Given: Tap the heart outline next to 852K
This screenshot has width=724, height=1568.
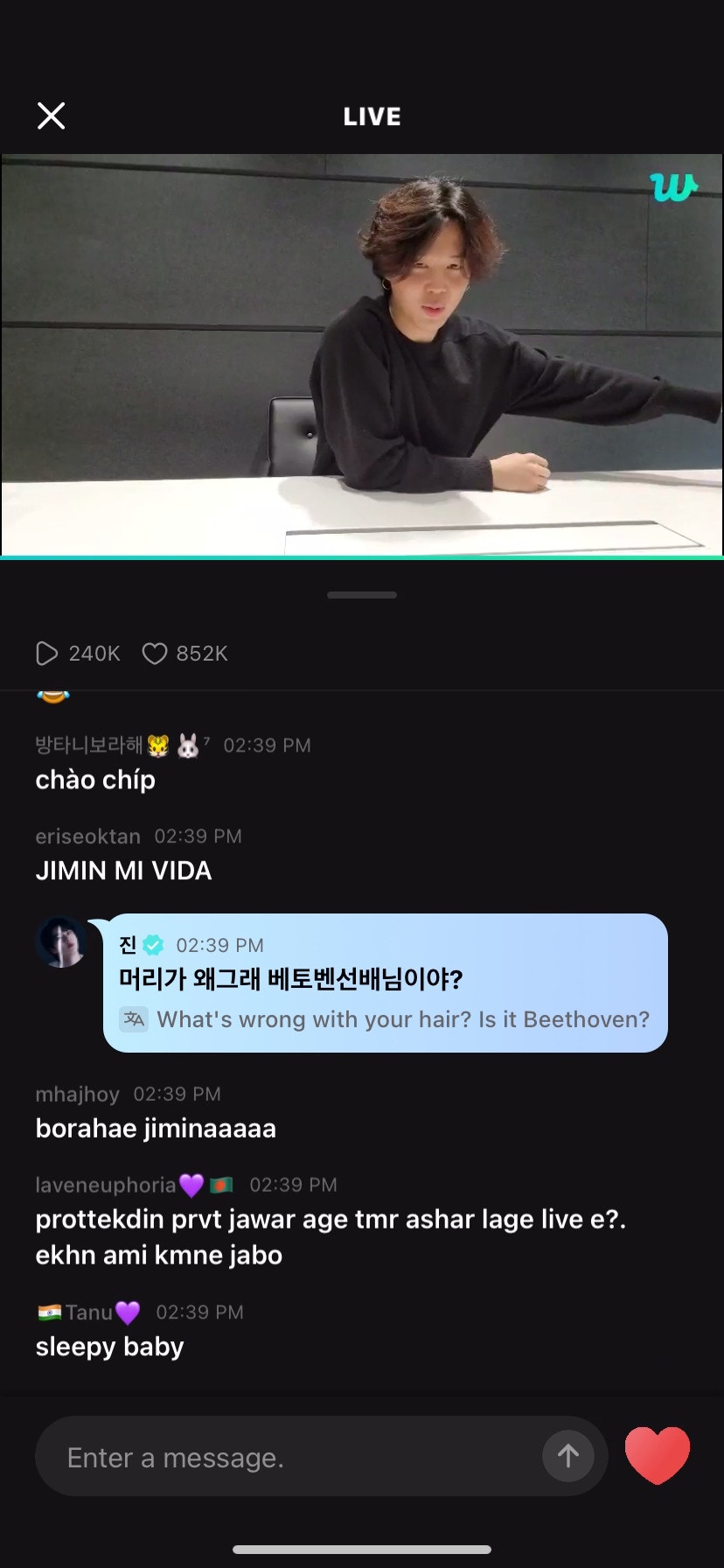Looking at the screenshot, I should click(154, 653).
